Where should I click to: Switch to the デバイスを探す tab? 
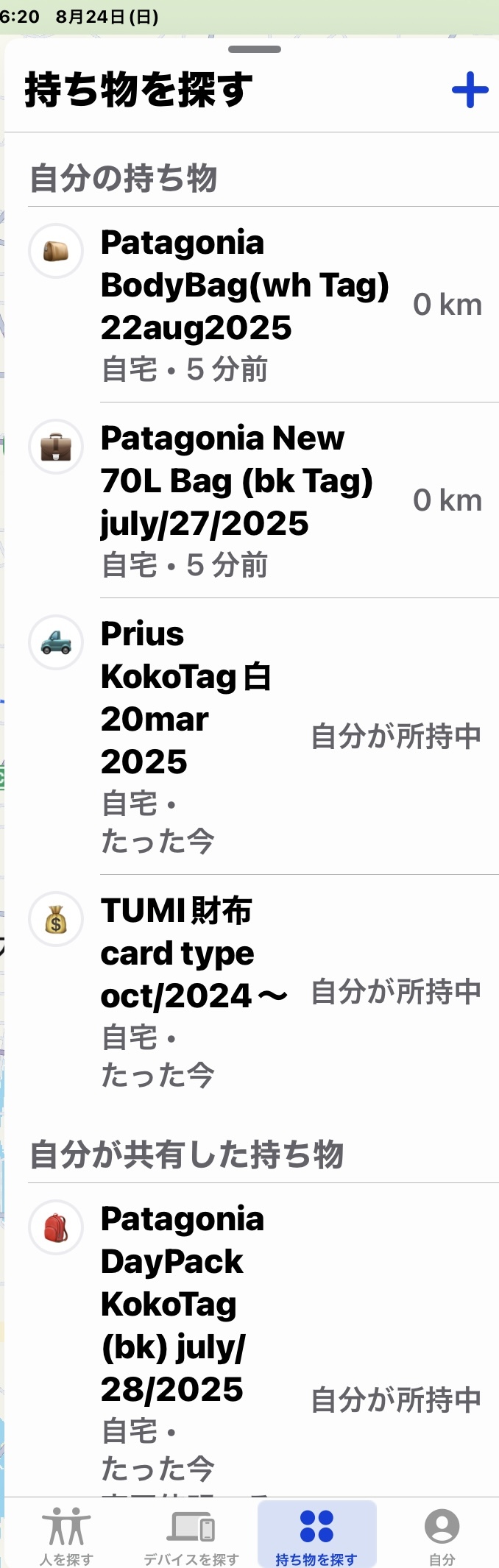pyautogui.click(x=191, y=1536)
